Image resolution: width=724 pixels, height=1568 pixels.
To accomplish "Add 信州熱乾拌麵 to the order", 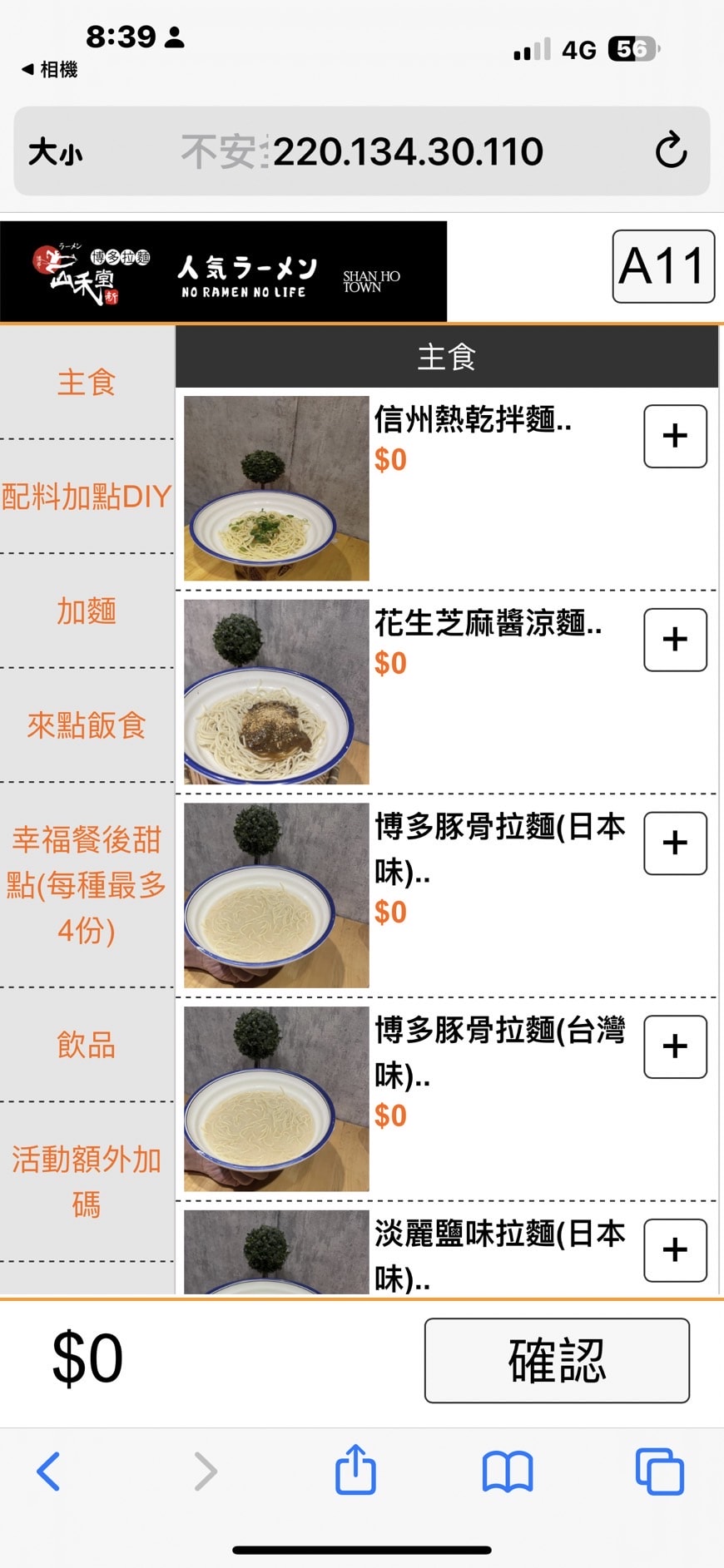I will coord(675,436).
